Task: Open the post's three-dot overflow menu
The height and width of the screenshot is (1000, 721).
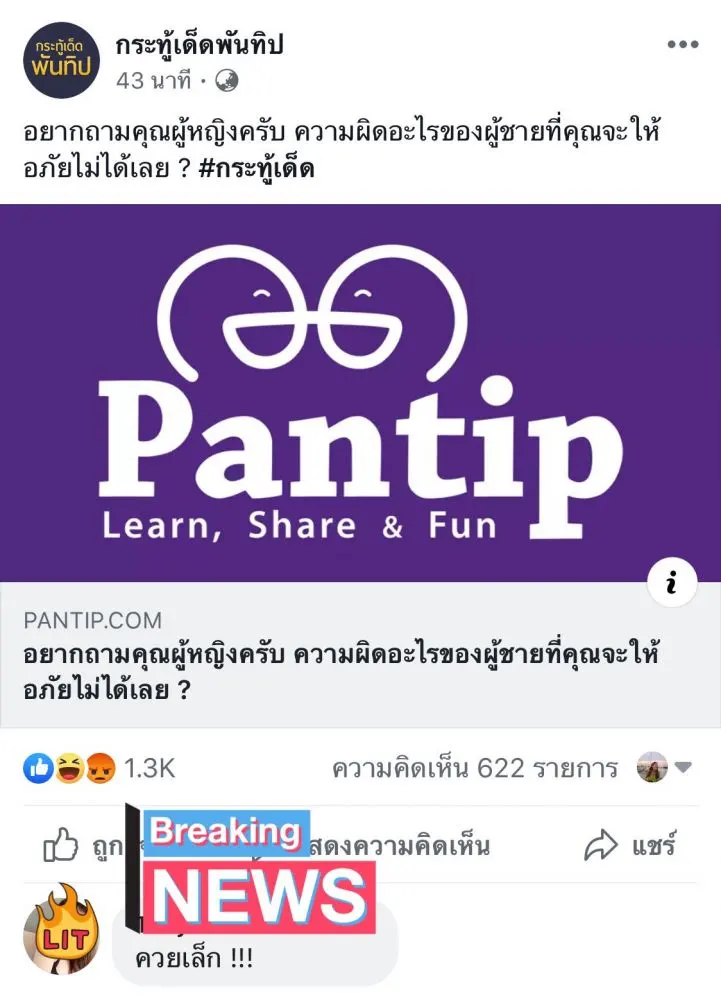Action: click(x=683, y=46)
